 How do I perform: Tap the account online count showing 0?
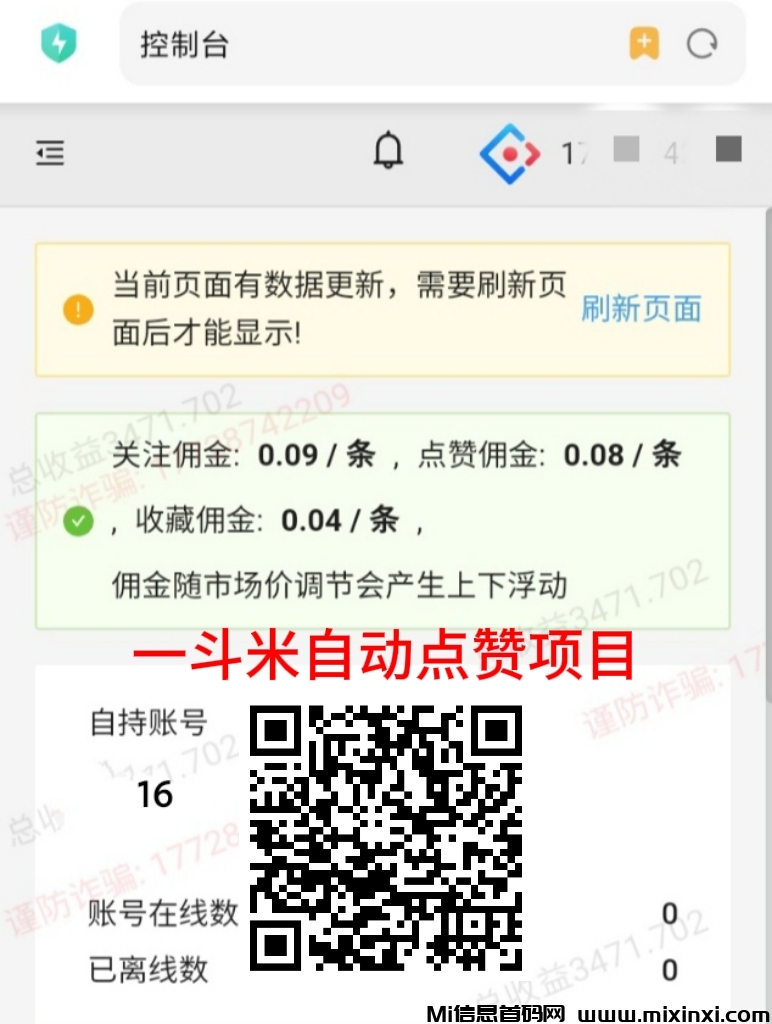670,912
